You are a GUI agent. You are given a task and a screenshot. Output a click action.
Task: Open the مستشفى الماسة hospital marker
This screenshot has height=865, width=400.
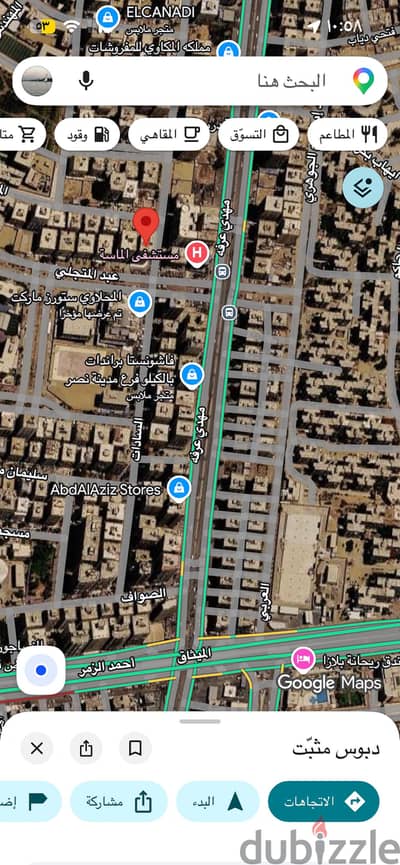(196, 254)
